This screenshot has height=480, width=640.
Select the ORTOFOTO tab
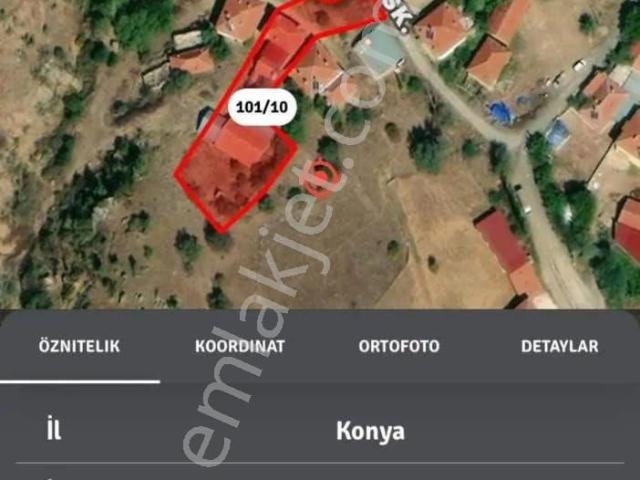coord(399,347)
